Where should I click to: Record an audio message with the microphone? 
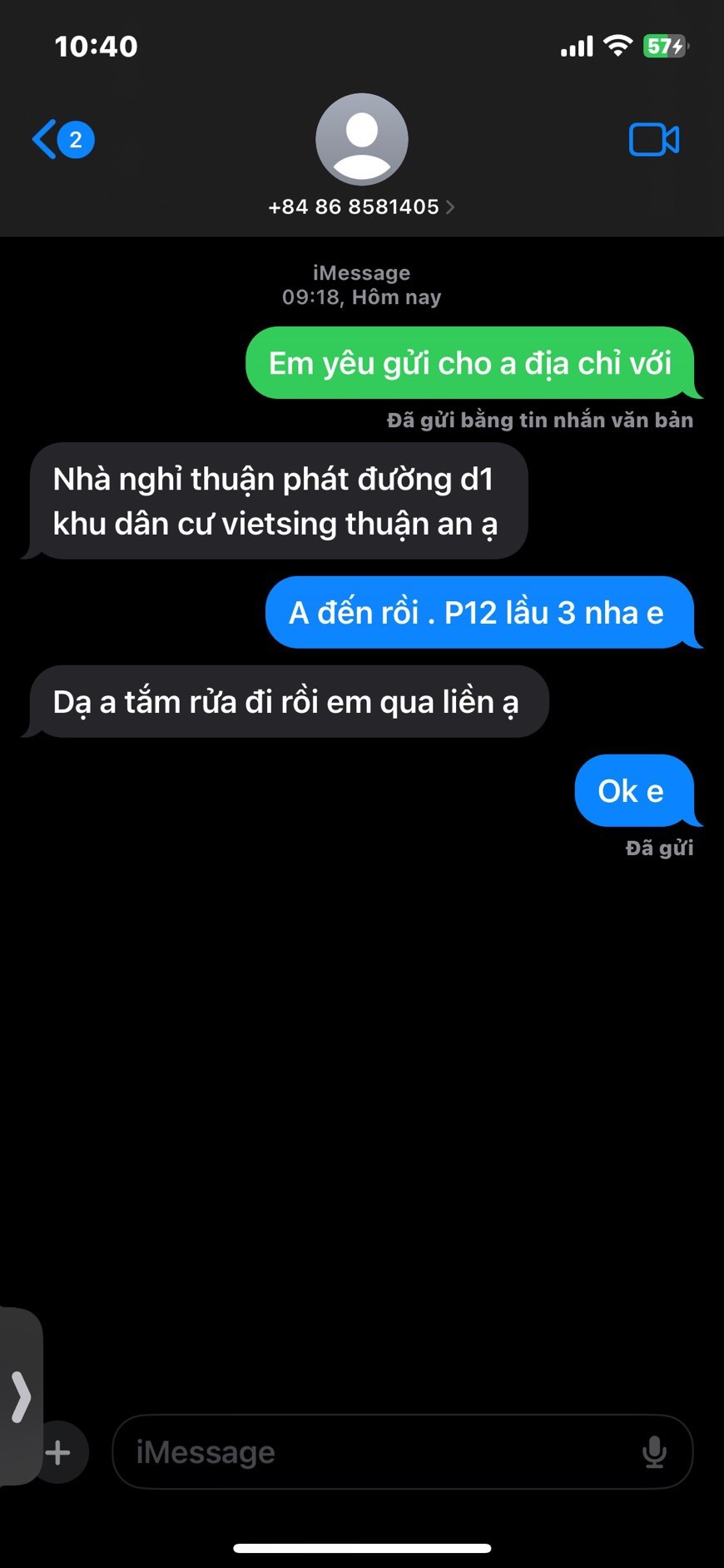point(654,1452)
